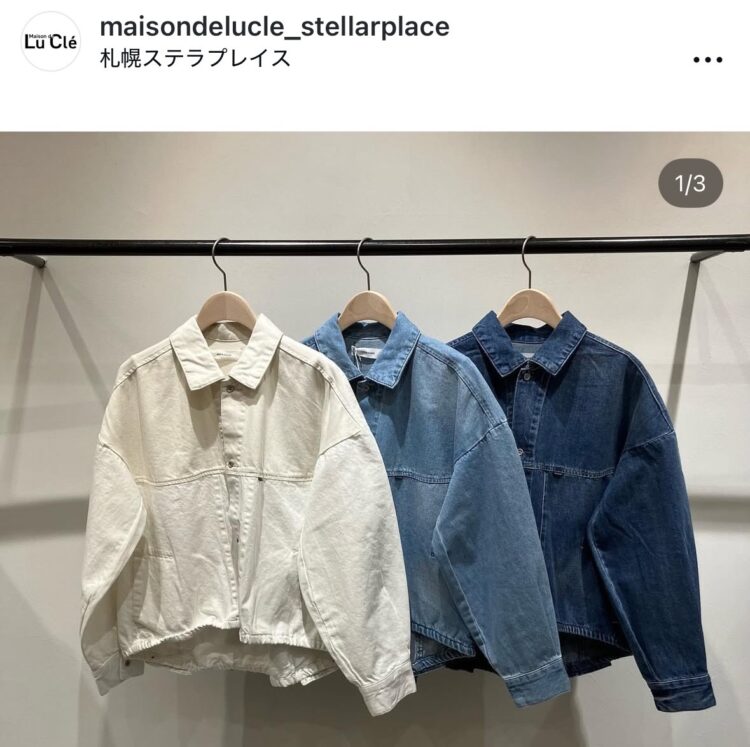Open the maisondelucle_stellarplace profile
Viewport: 750px width, 747px height.
coord(275,26)
